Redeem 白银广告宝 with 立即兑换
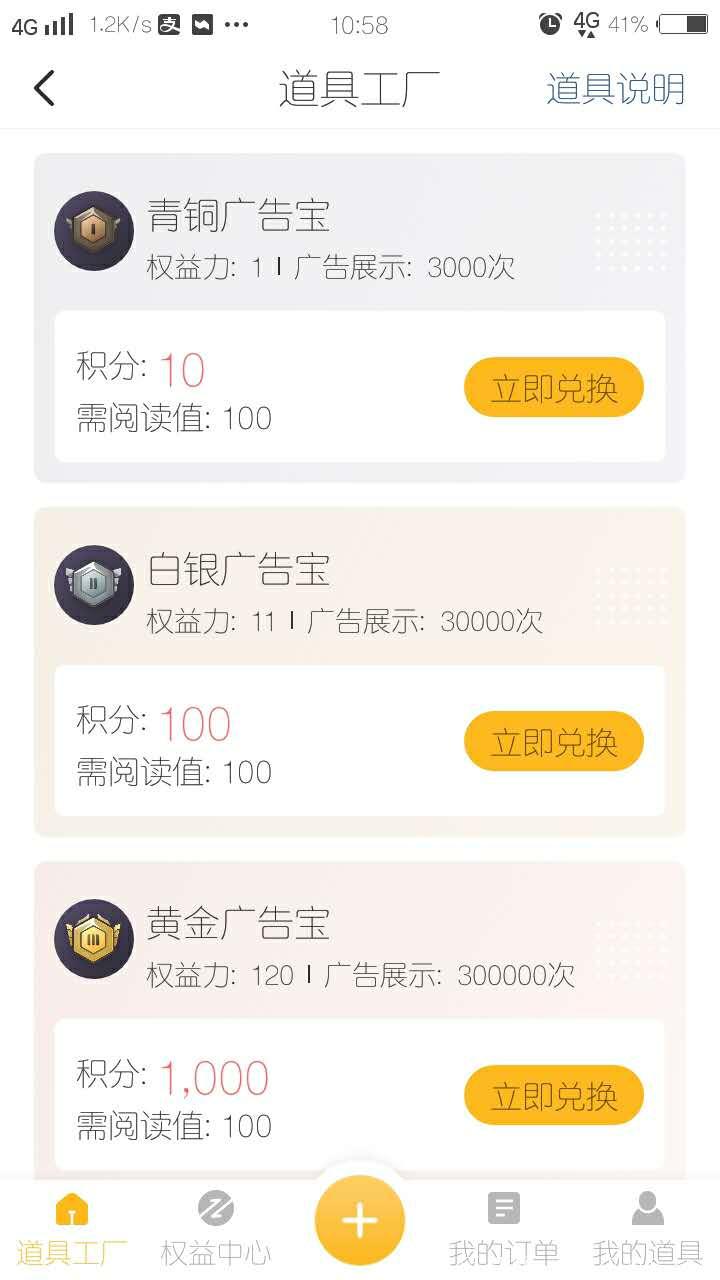The image size is (720, 1280). 553,742
